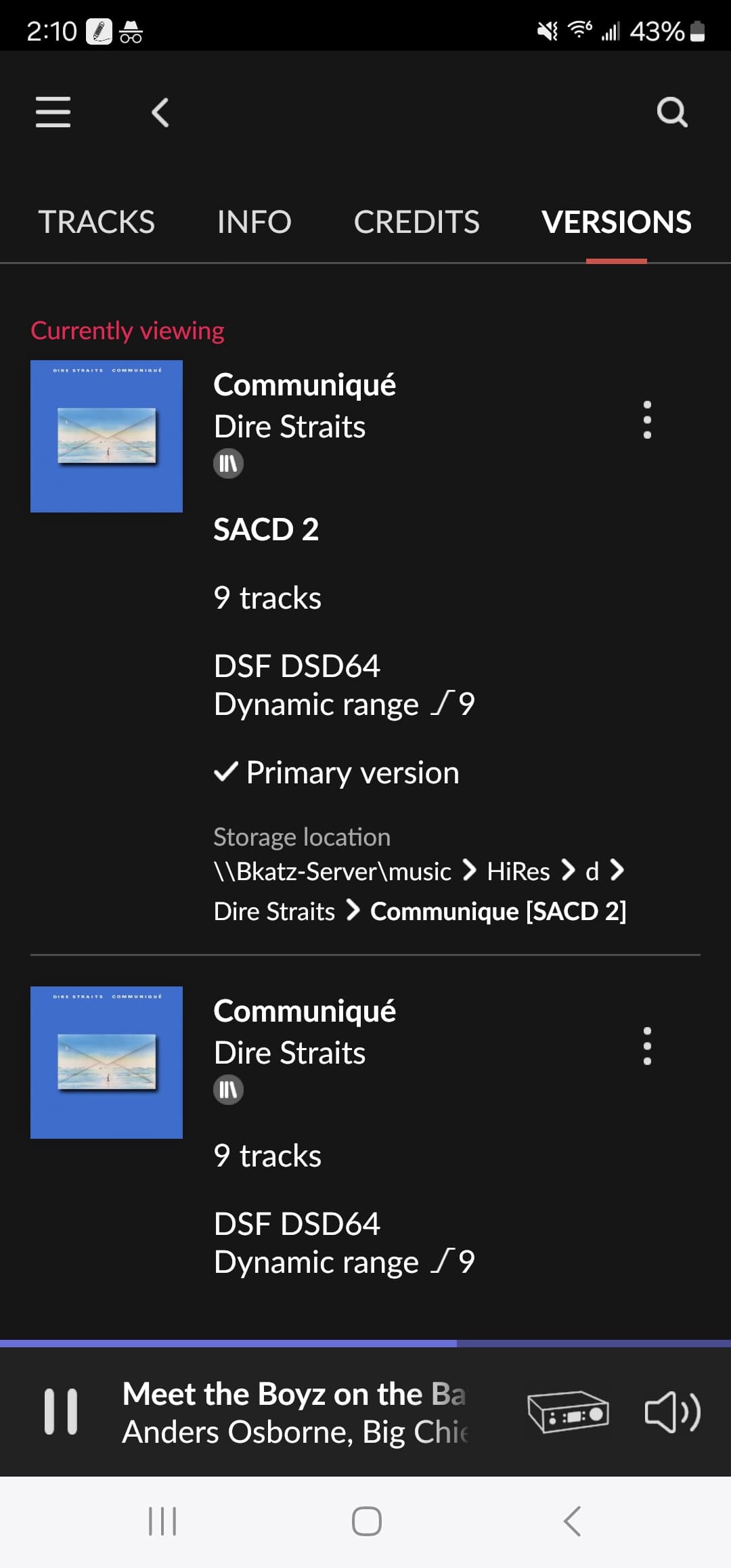The image size is (731, 1568).
Task: Open overflow menu for second Communiqué version
Action: (647, 1046)
